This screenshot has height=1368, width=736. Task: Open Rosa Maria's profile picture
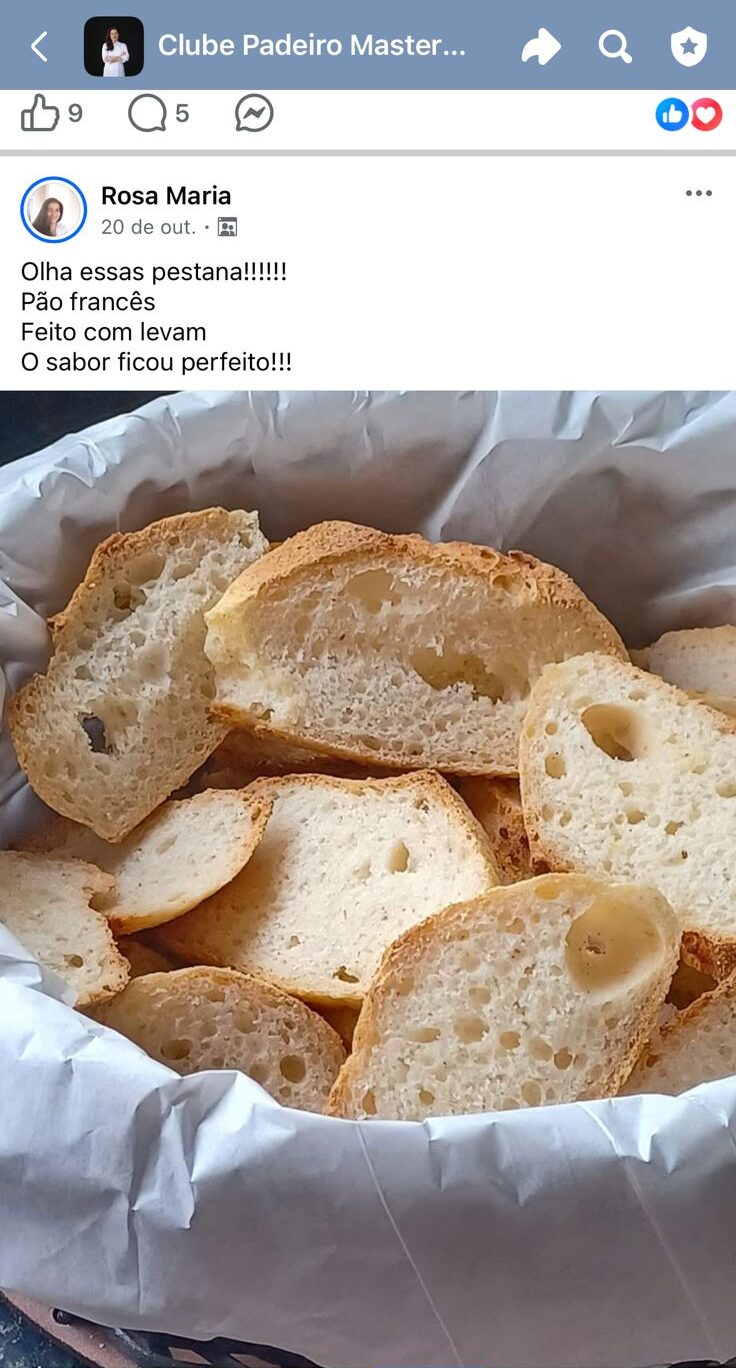[x=53, y=210]
